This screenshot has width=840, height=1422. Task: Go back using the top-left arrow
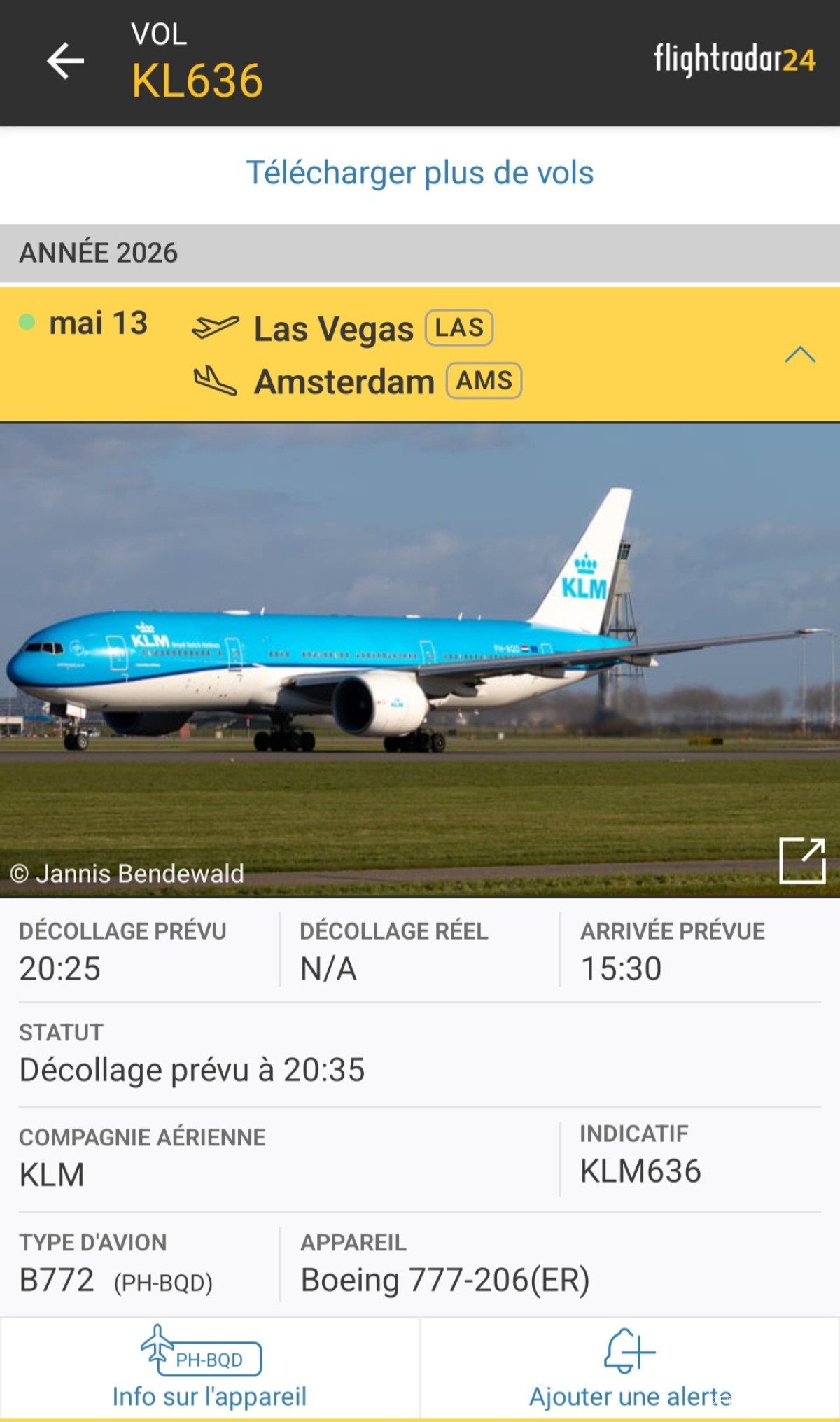pyautogui.click(x=65, y=61)
